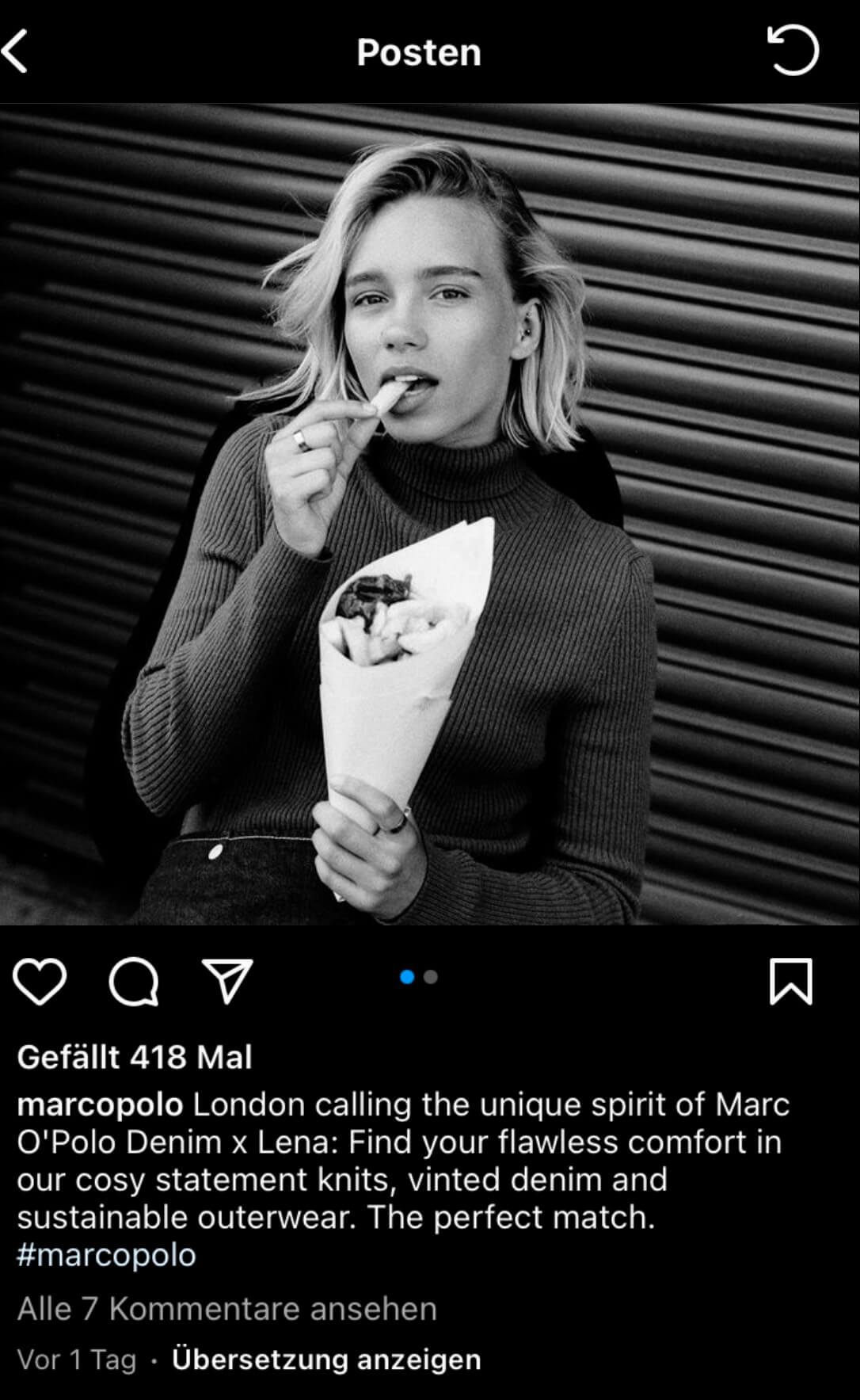Share the post via paper plane icon
Image resolution: width=860 pixels, height=1400 pixels.
click(227, 981)
